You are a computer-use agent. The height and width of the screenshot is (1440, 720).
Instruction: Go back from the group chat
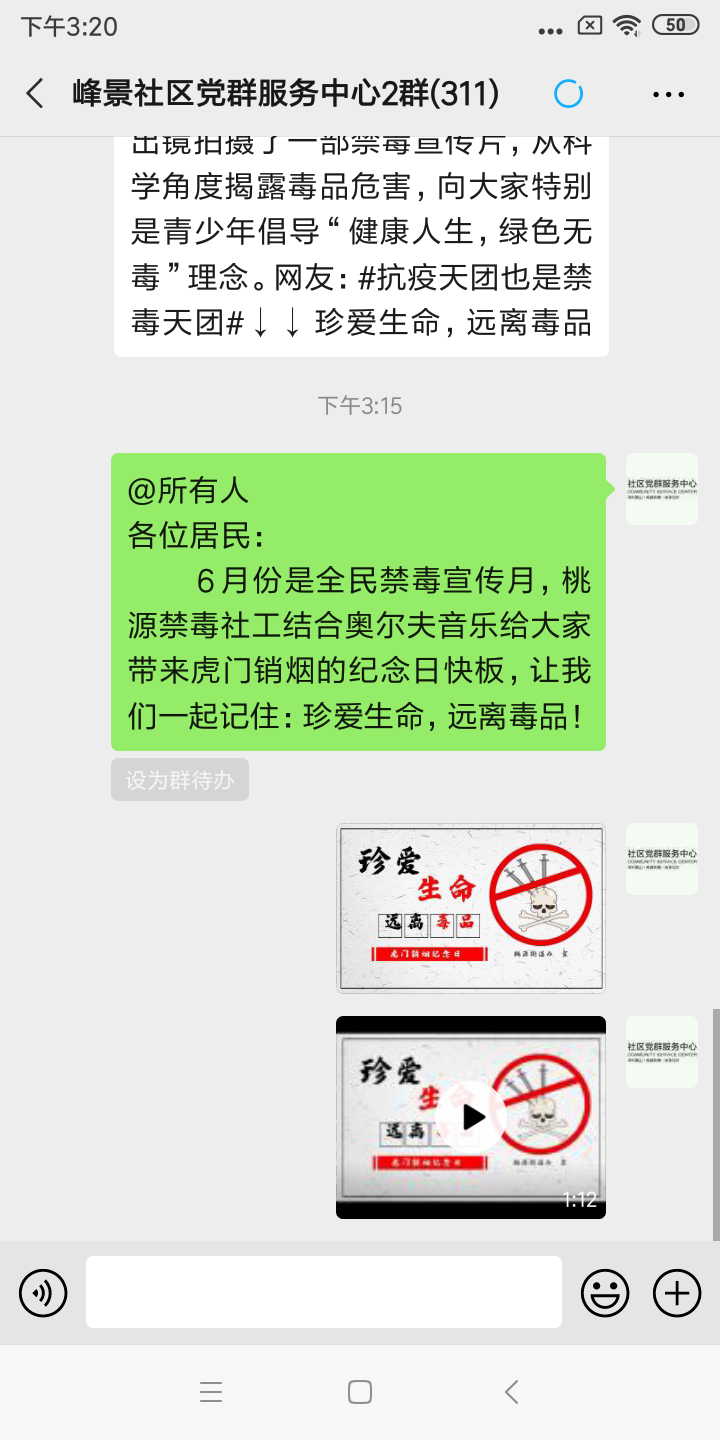pyautogui.click(x=35, y=94)
